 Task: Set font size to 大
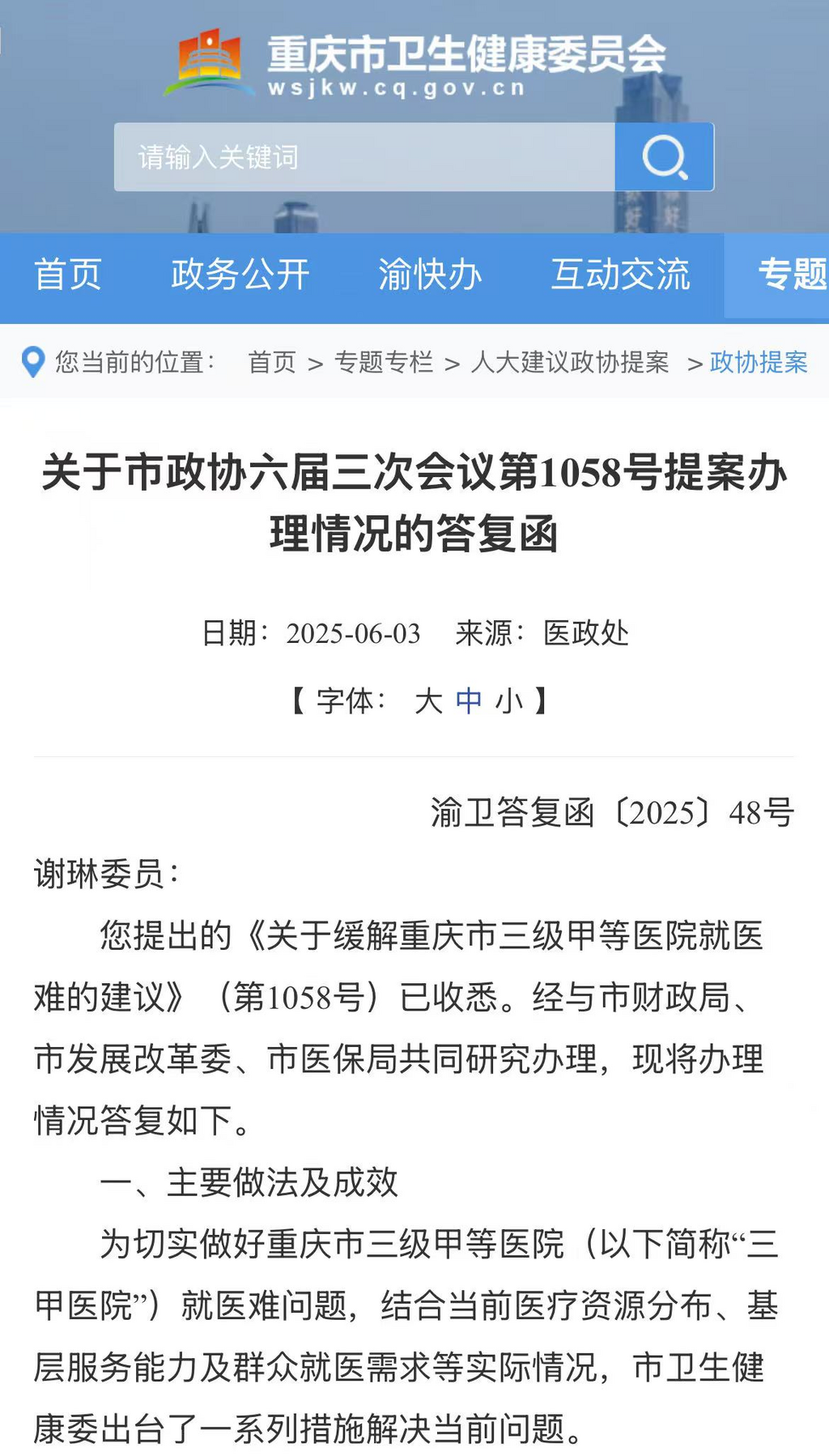tap(428, 700)
